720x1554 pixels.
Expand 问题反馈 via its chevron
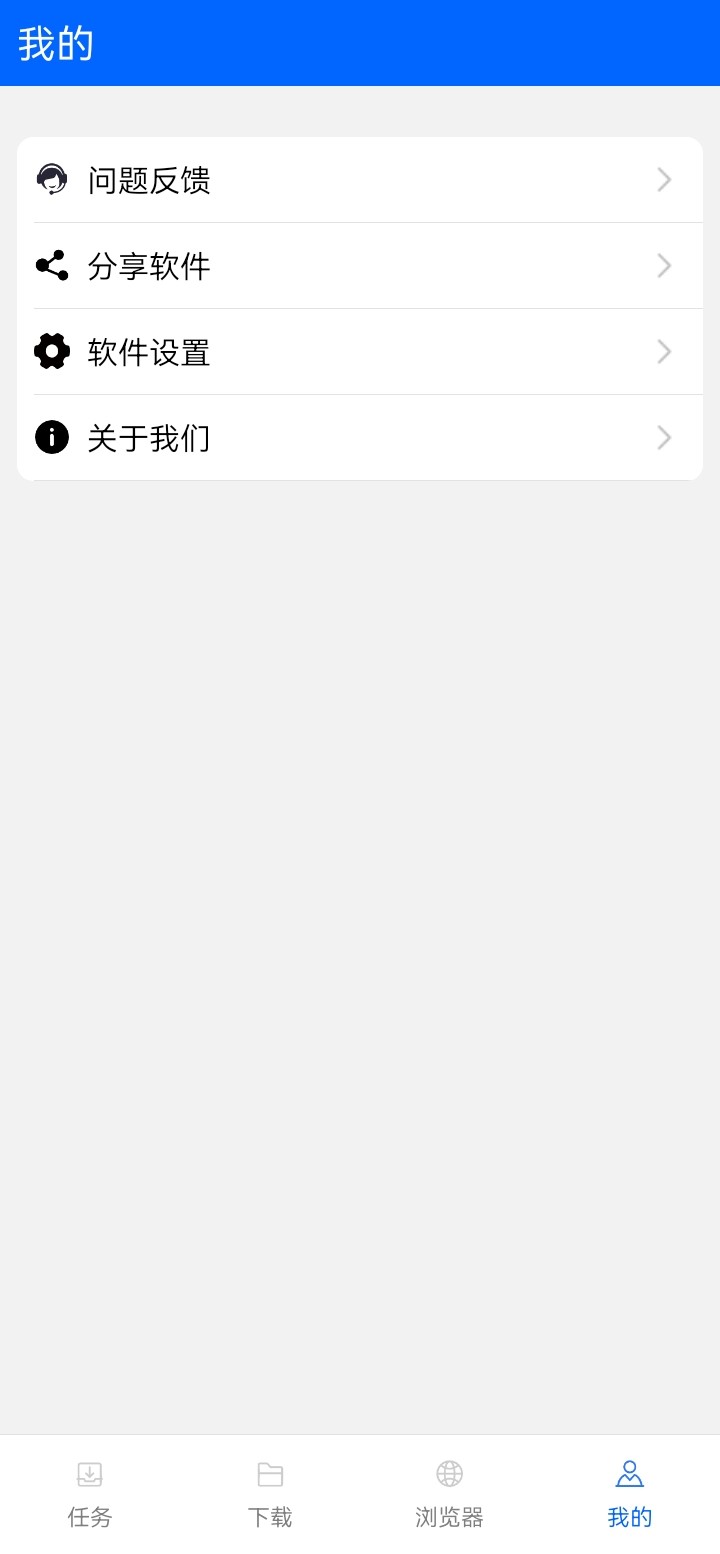(x=662, y=179)
